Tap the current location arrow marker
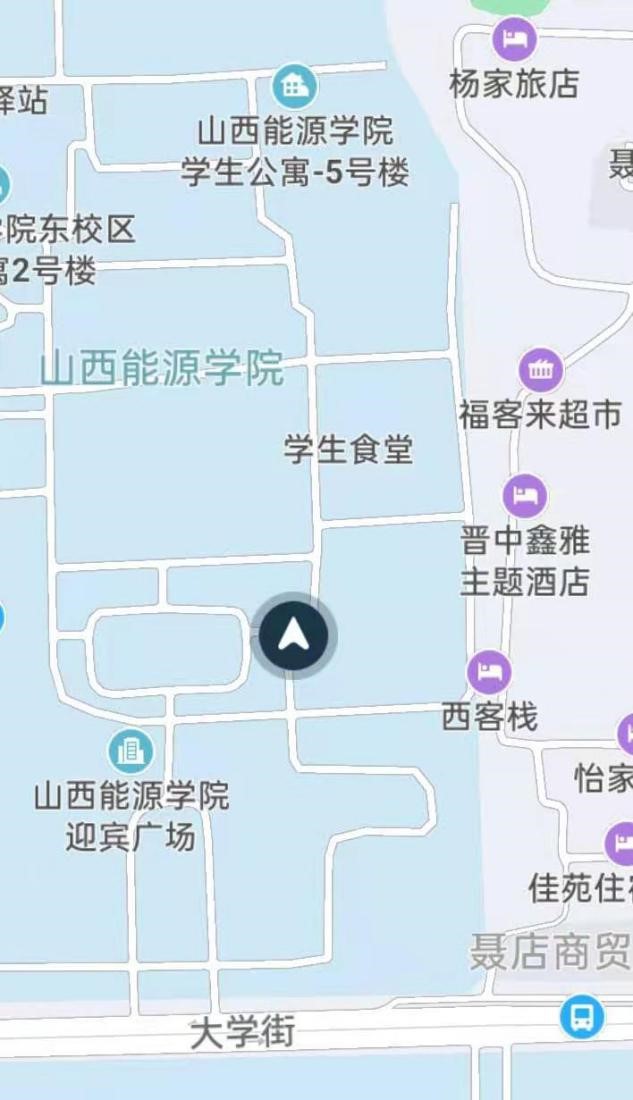This screenshot has height=1100, width=633. (293, 635)
